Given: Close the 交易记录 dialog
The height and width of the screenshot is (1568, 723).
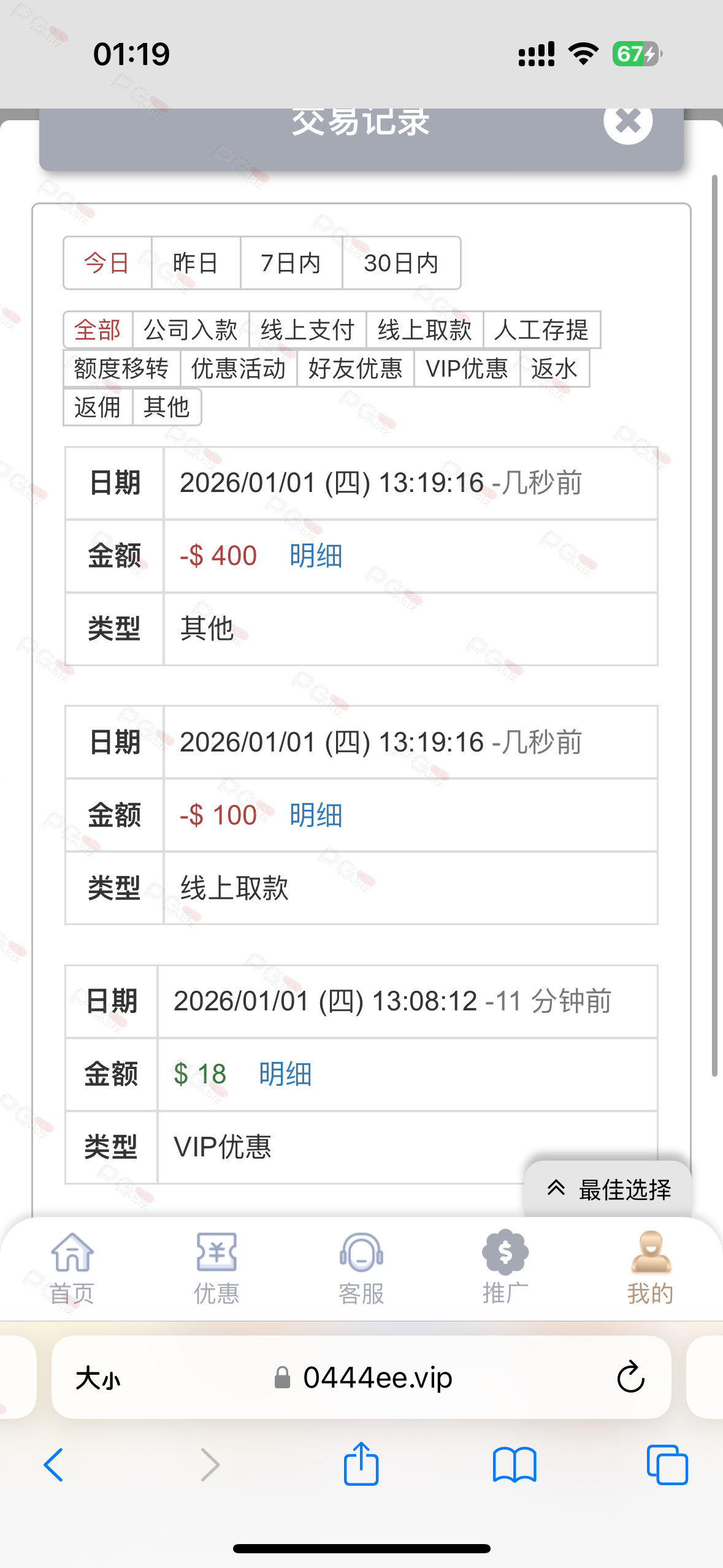Looking at the screenshot, I should point(627,121).
